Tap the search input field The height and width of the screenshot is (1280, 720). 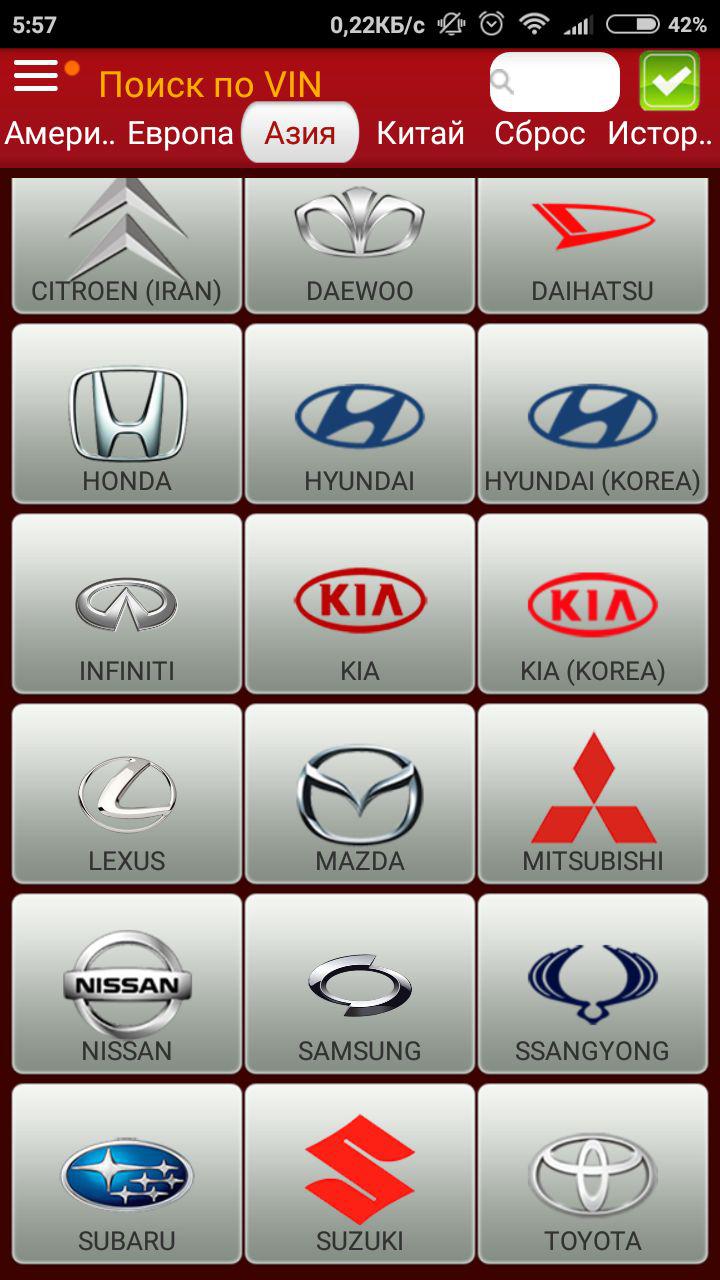555,82
